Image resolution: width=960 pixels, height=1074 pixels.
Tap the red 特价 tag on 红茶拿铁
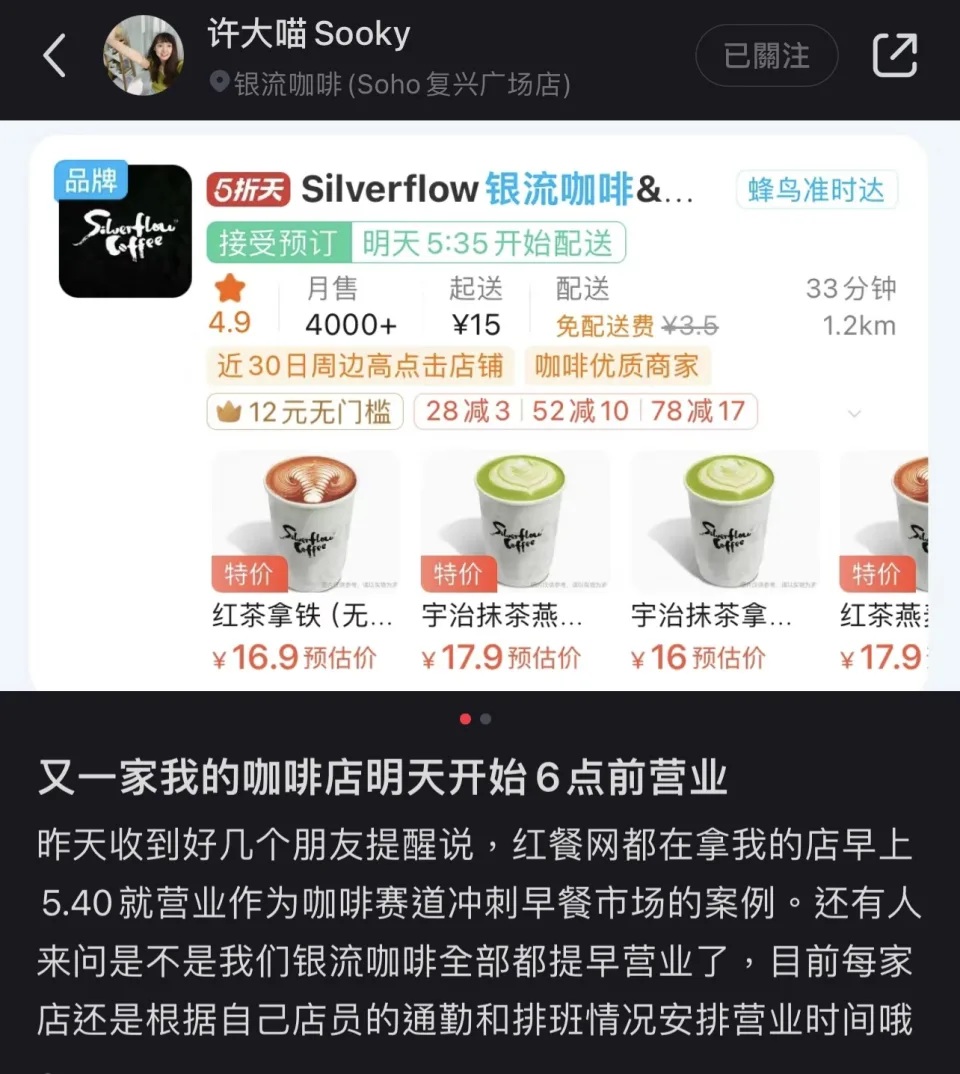coord(250,574)
